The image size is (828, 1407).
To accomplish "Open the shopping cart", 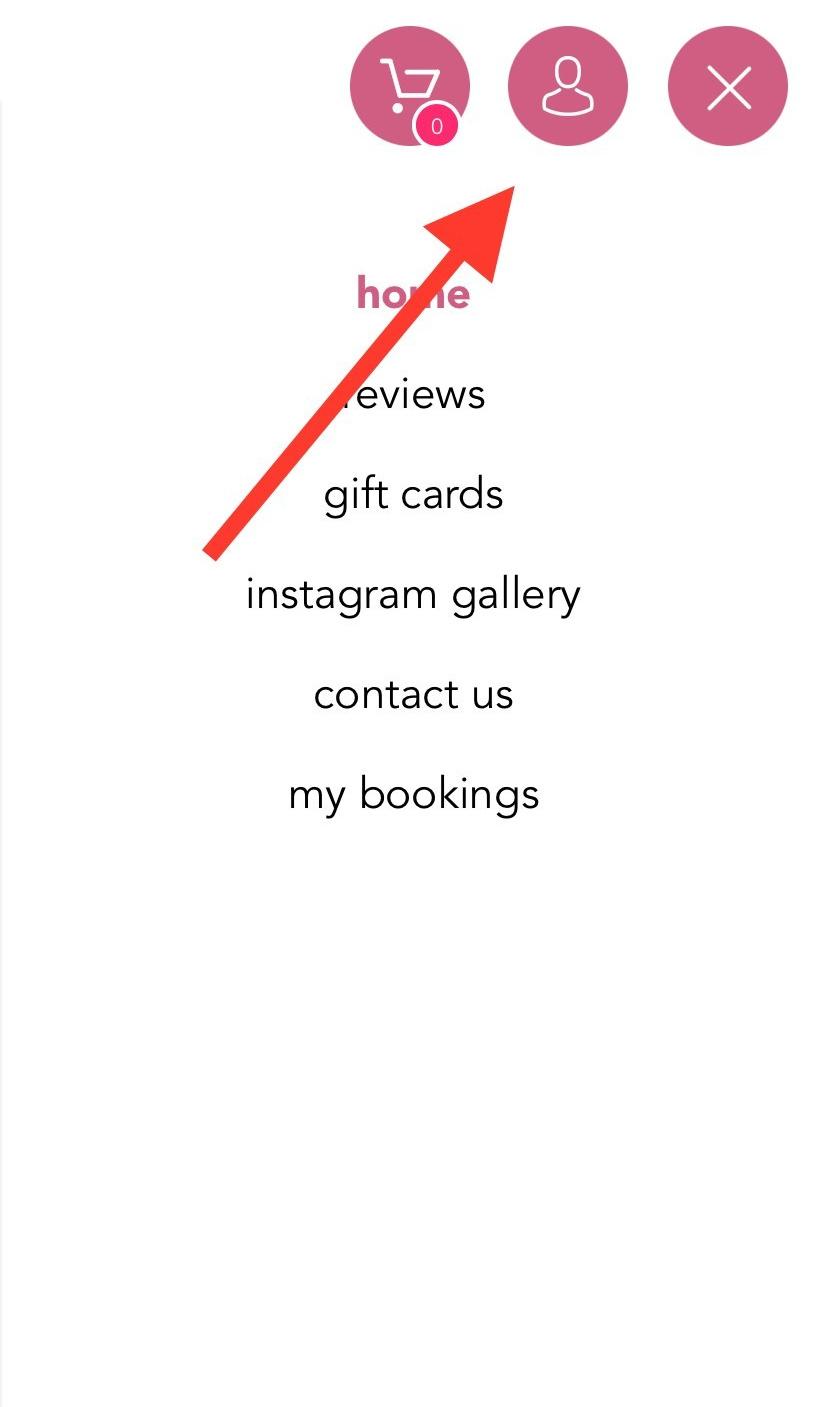I will click(409, 86).
